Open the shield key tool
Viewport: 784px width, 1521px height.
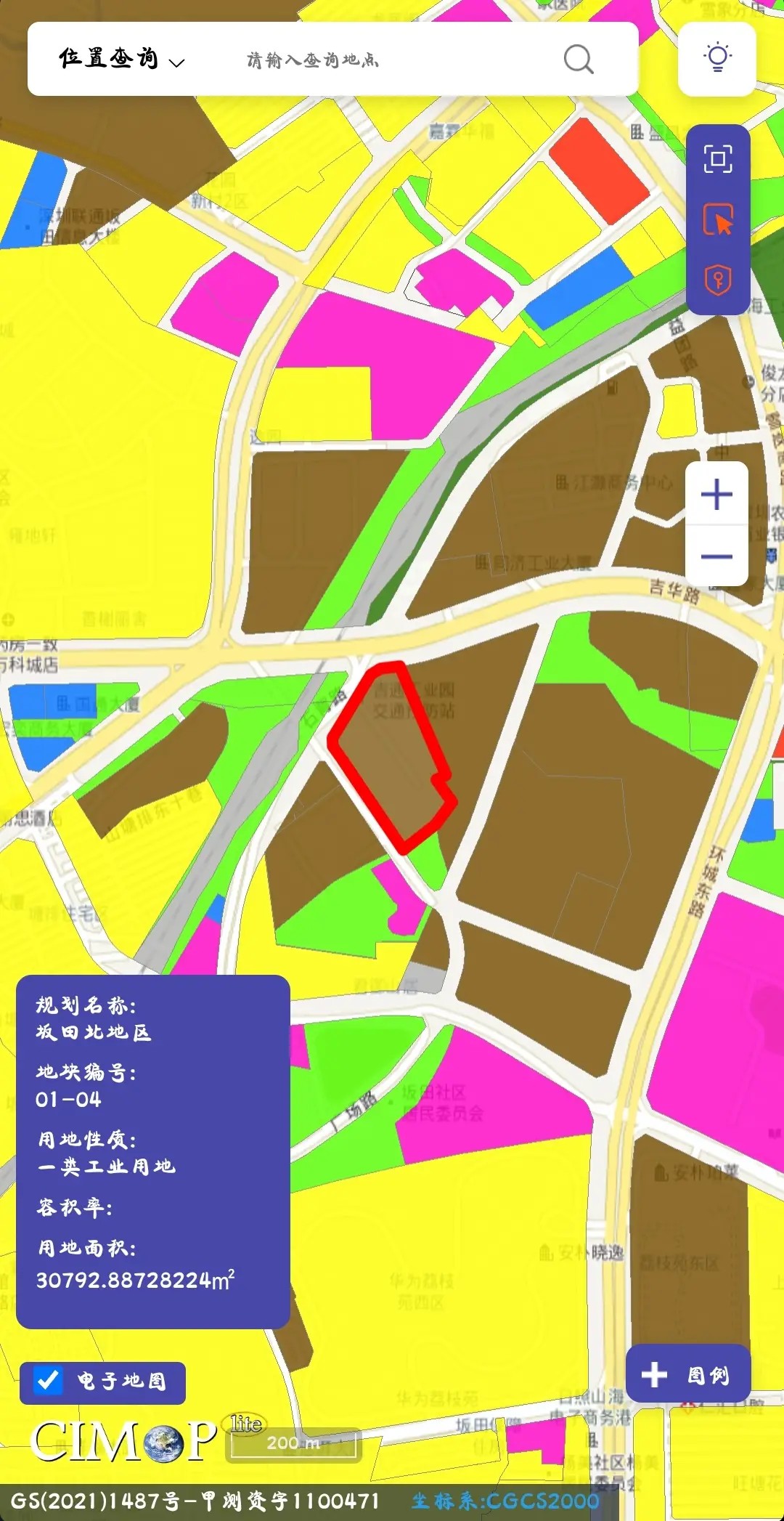[718, 280]
